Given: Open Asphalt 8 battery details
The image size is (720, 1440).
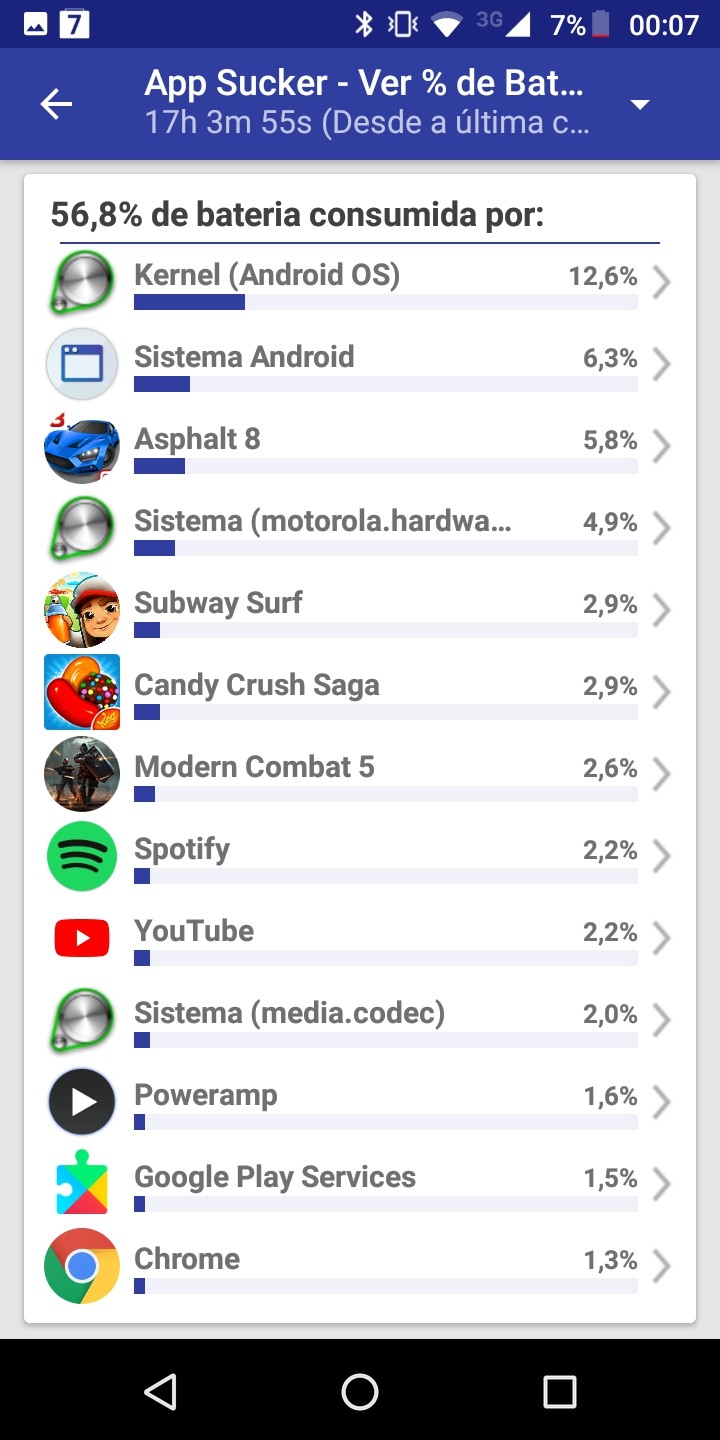Looking at the screenshot, I should coord(360,447).
